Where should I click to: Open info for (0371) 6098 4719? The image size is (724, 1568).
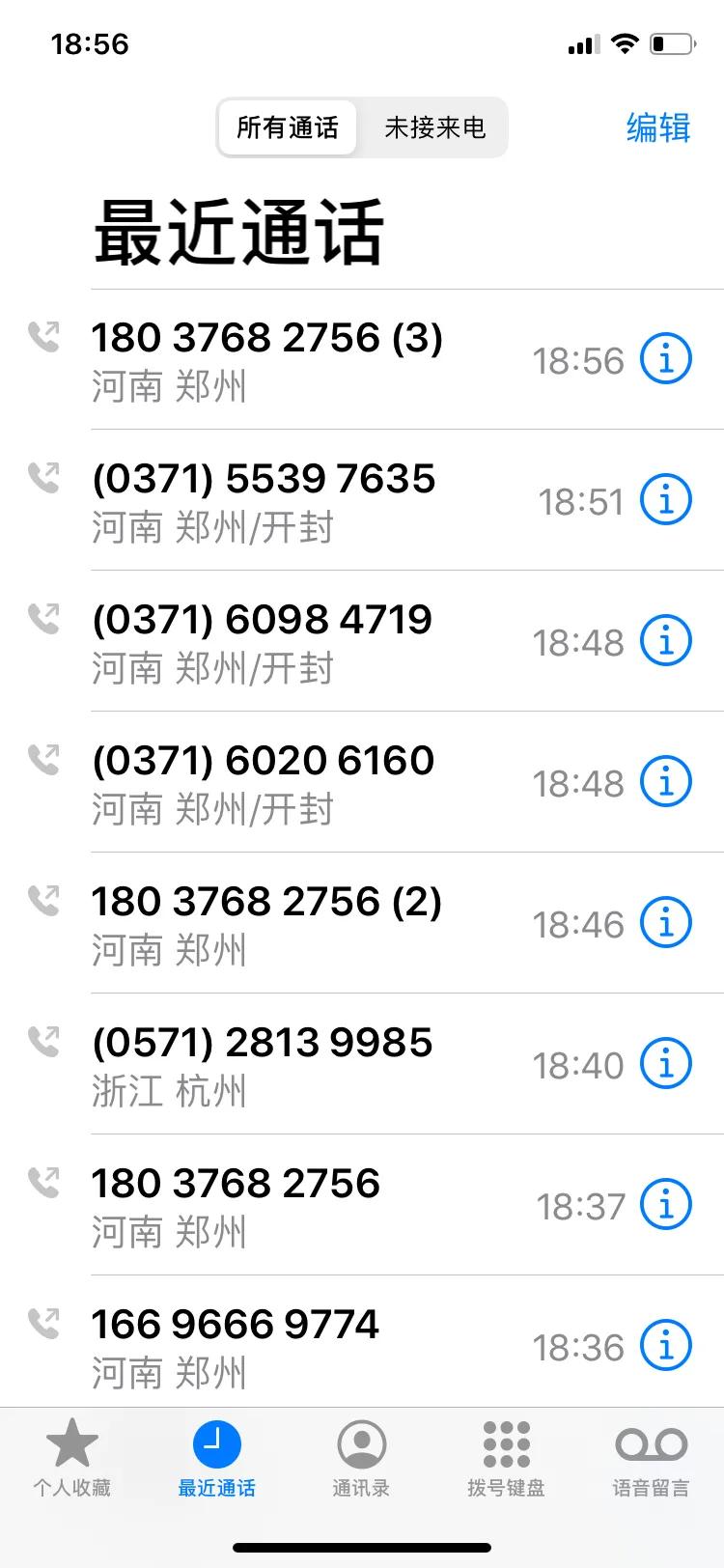click(x=664, y=639)
